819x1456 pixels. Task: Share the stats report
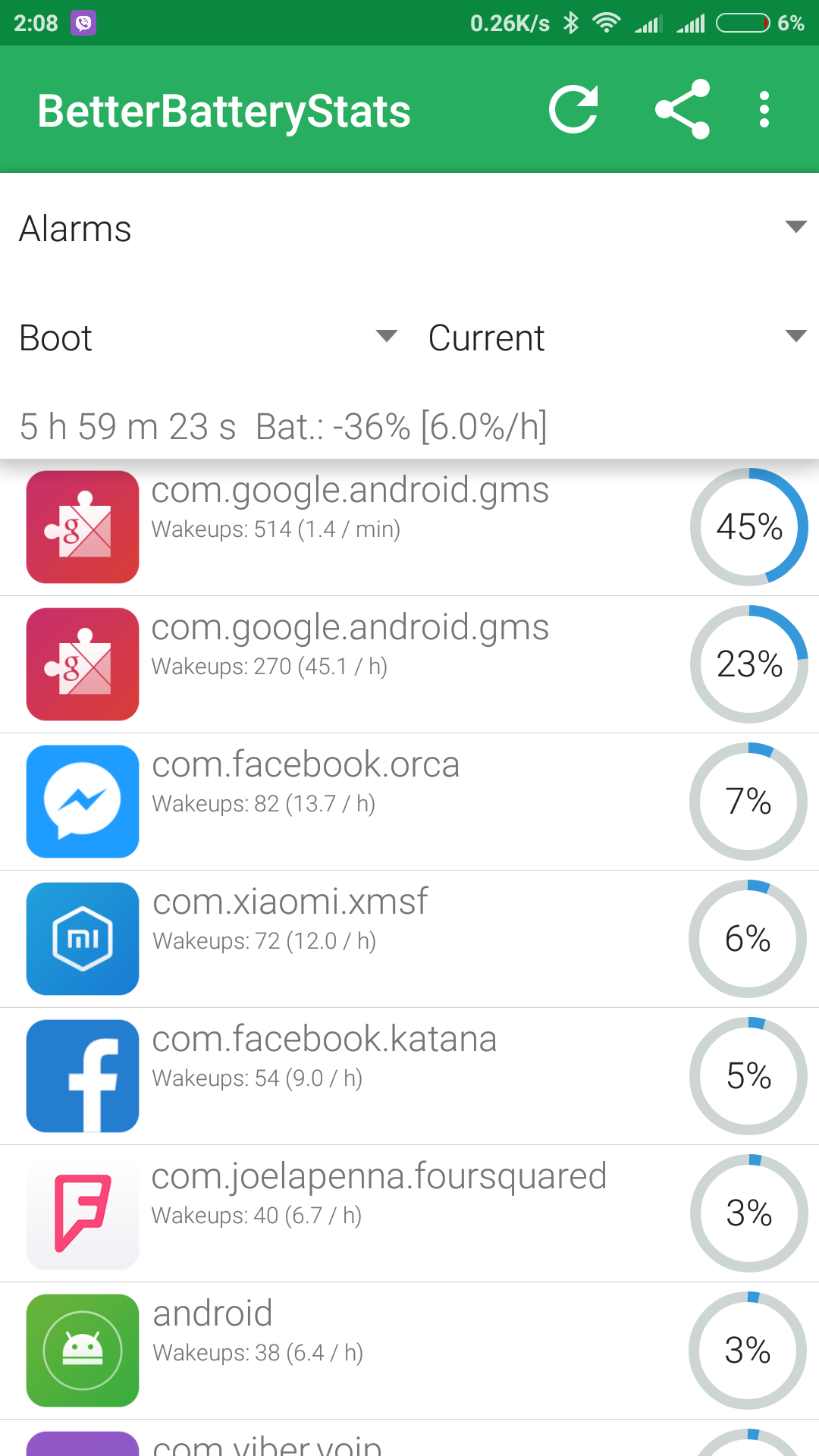[682, 110]
